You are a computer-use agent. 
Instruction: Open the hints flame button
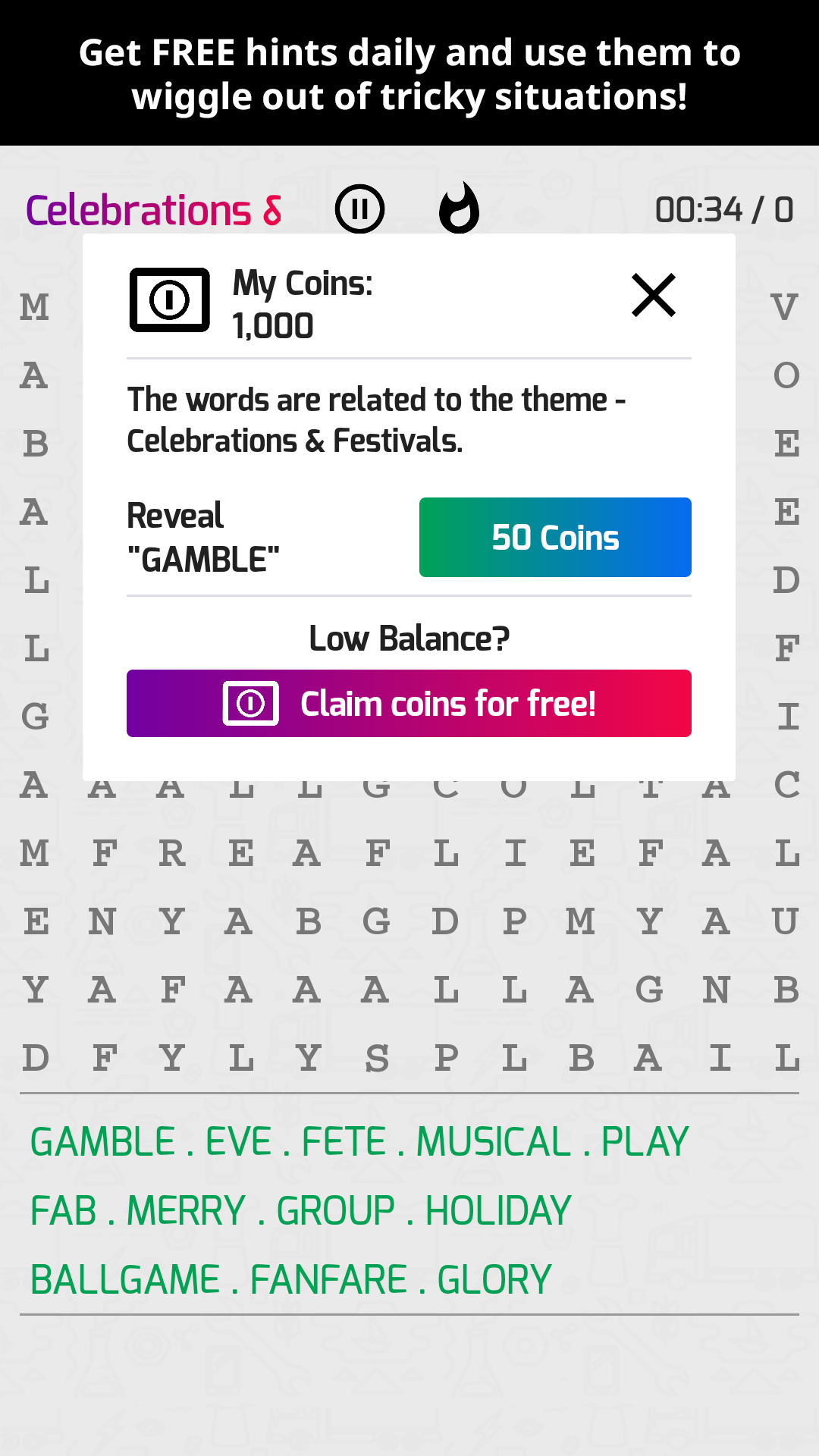(x=460, y=209)
